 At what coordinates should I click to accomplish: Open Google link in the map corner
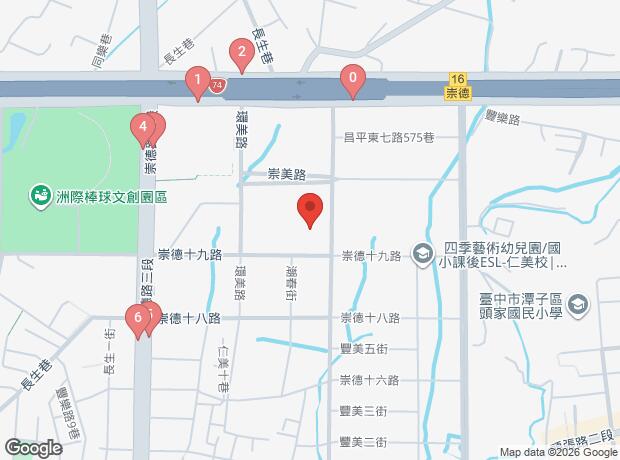coord(33,447)
